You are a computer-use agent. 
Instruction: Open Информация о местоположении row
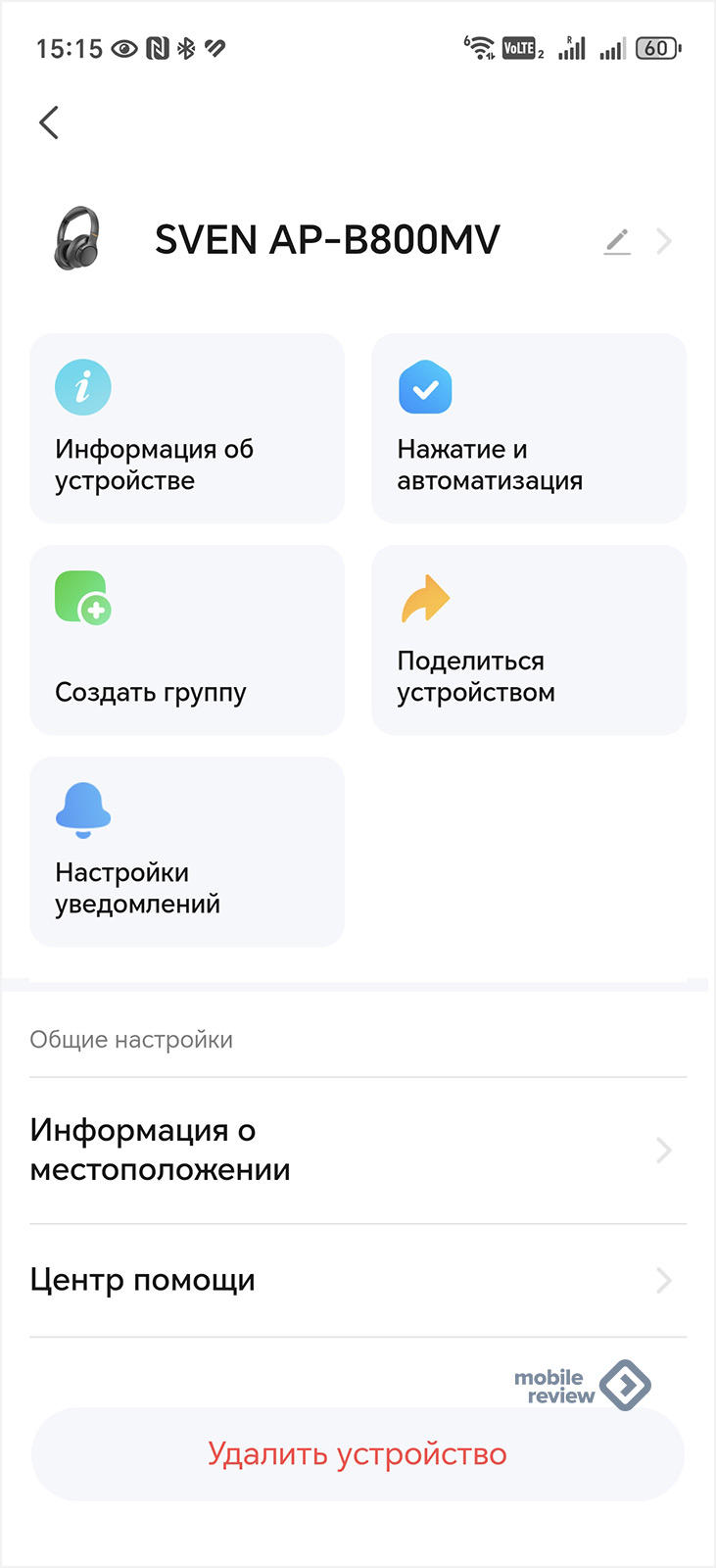(x=358, y=1150)
